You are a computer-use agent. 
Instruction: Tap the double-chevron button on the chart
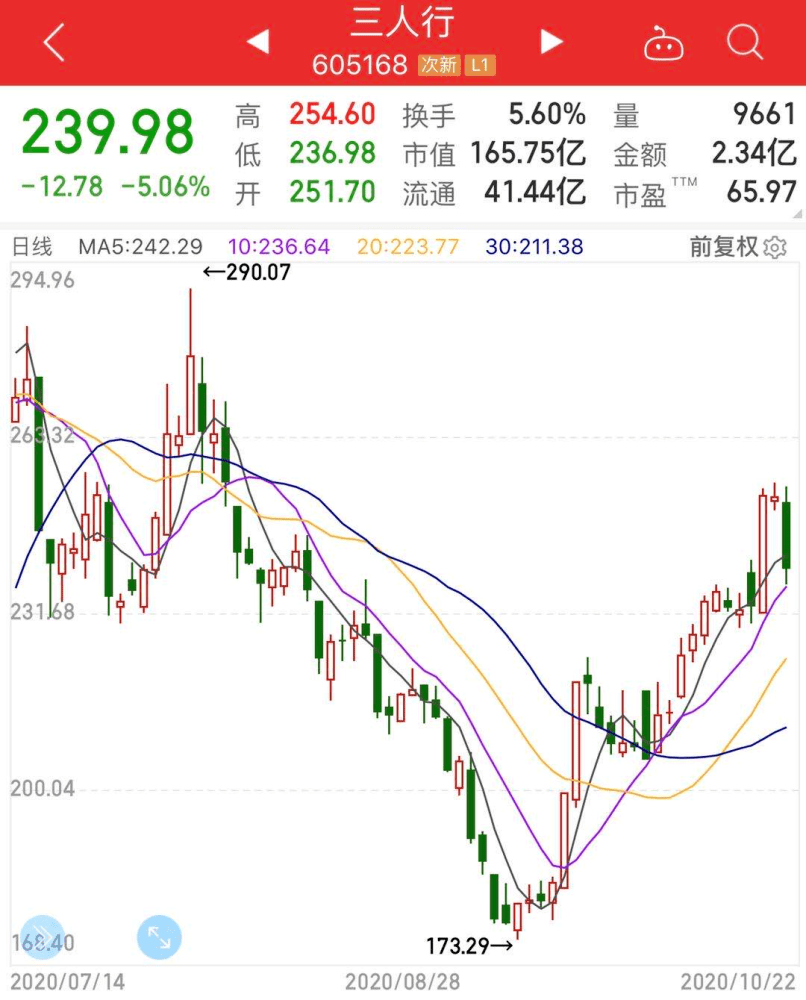41,938
